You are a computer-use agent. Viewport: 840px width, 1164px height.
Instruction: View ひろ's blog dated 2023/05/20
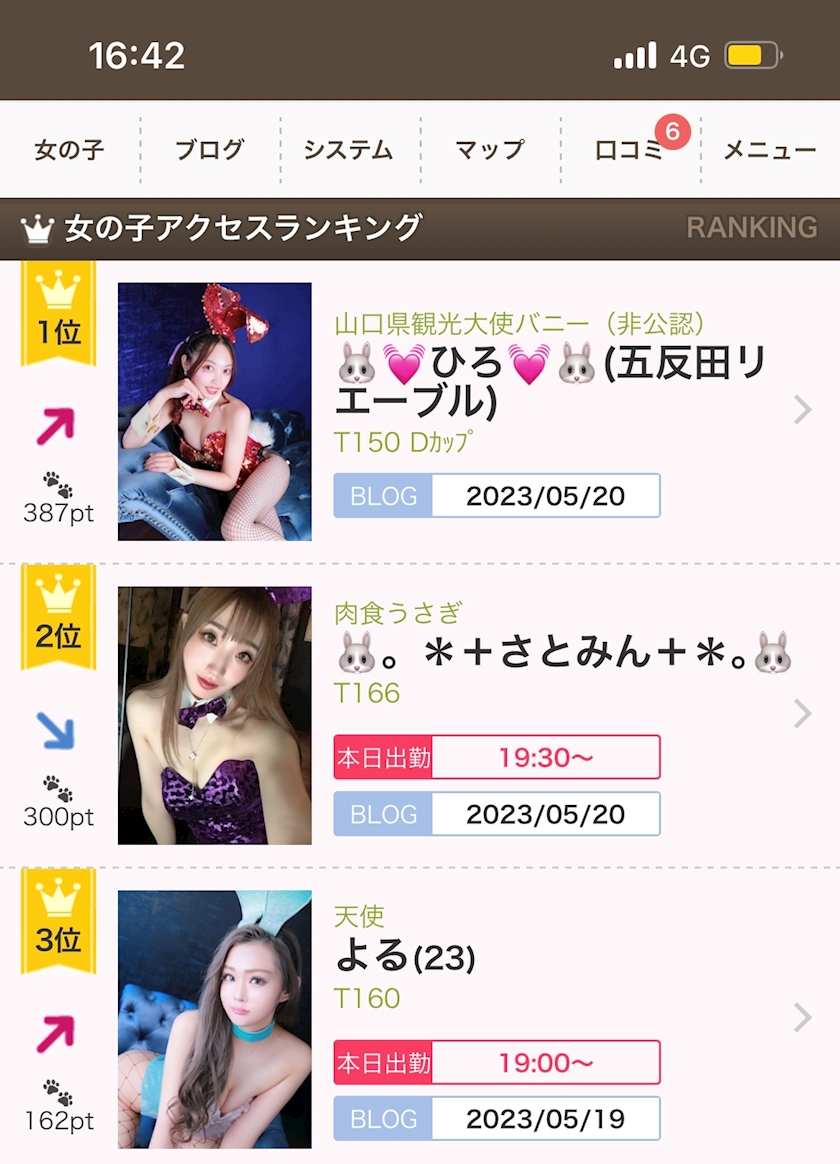pyautogui.click(x=497, y=496)
